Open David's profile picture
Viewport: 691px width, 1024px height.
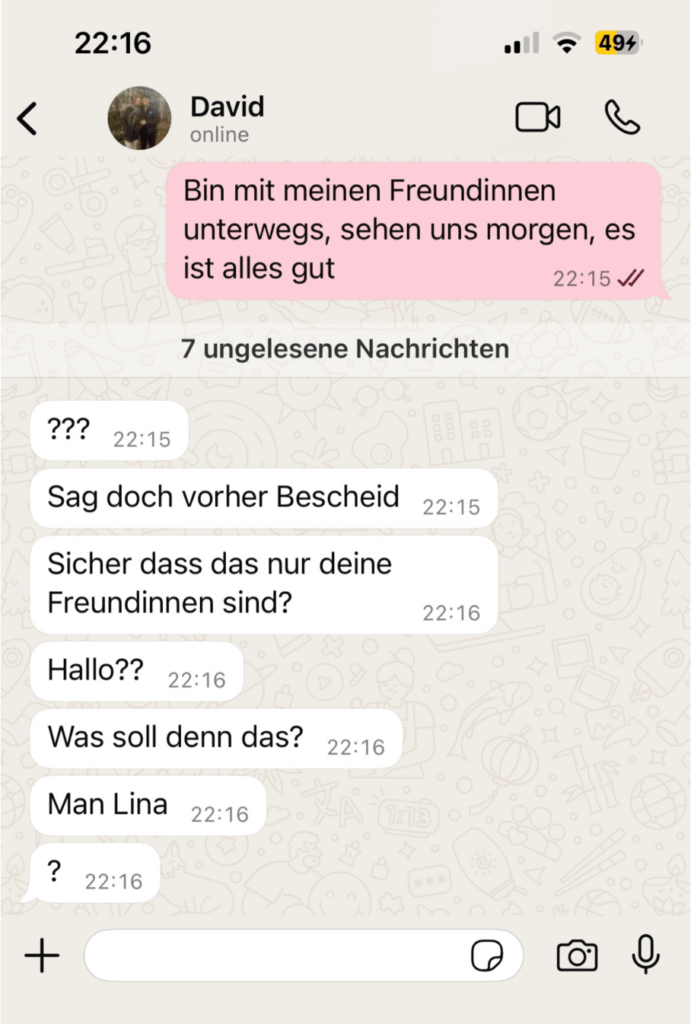tap(139, 118)
